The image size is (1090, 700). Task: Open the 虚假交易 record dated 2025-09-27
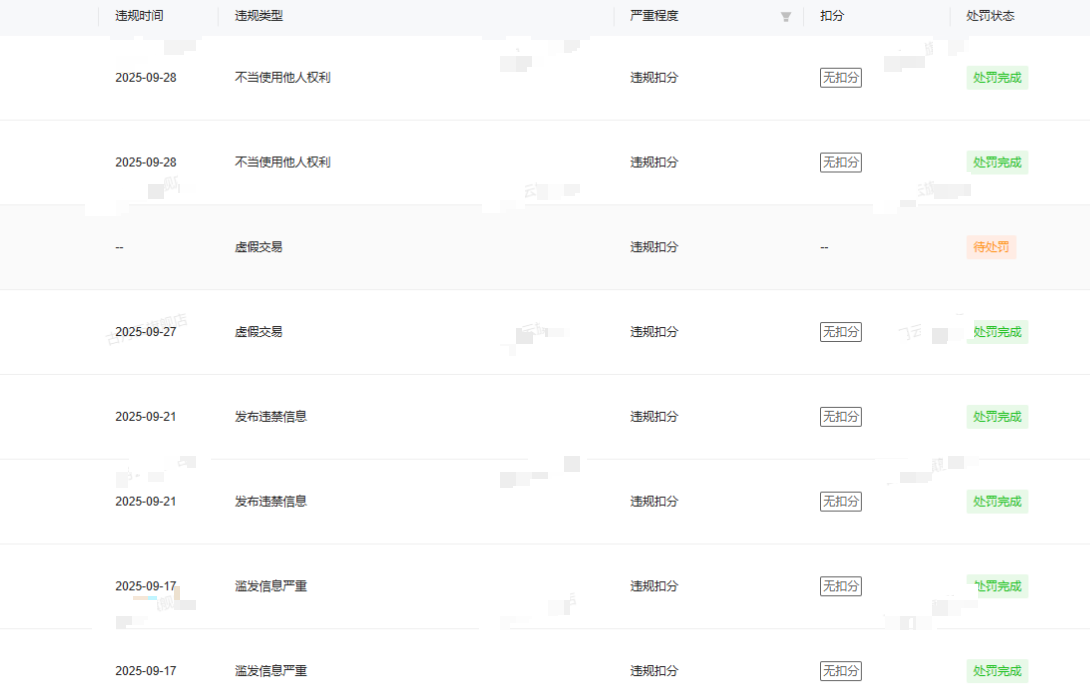tap(258, 332)
